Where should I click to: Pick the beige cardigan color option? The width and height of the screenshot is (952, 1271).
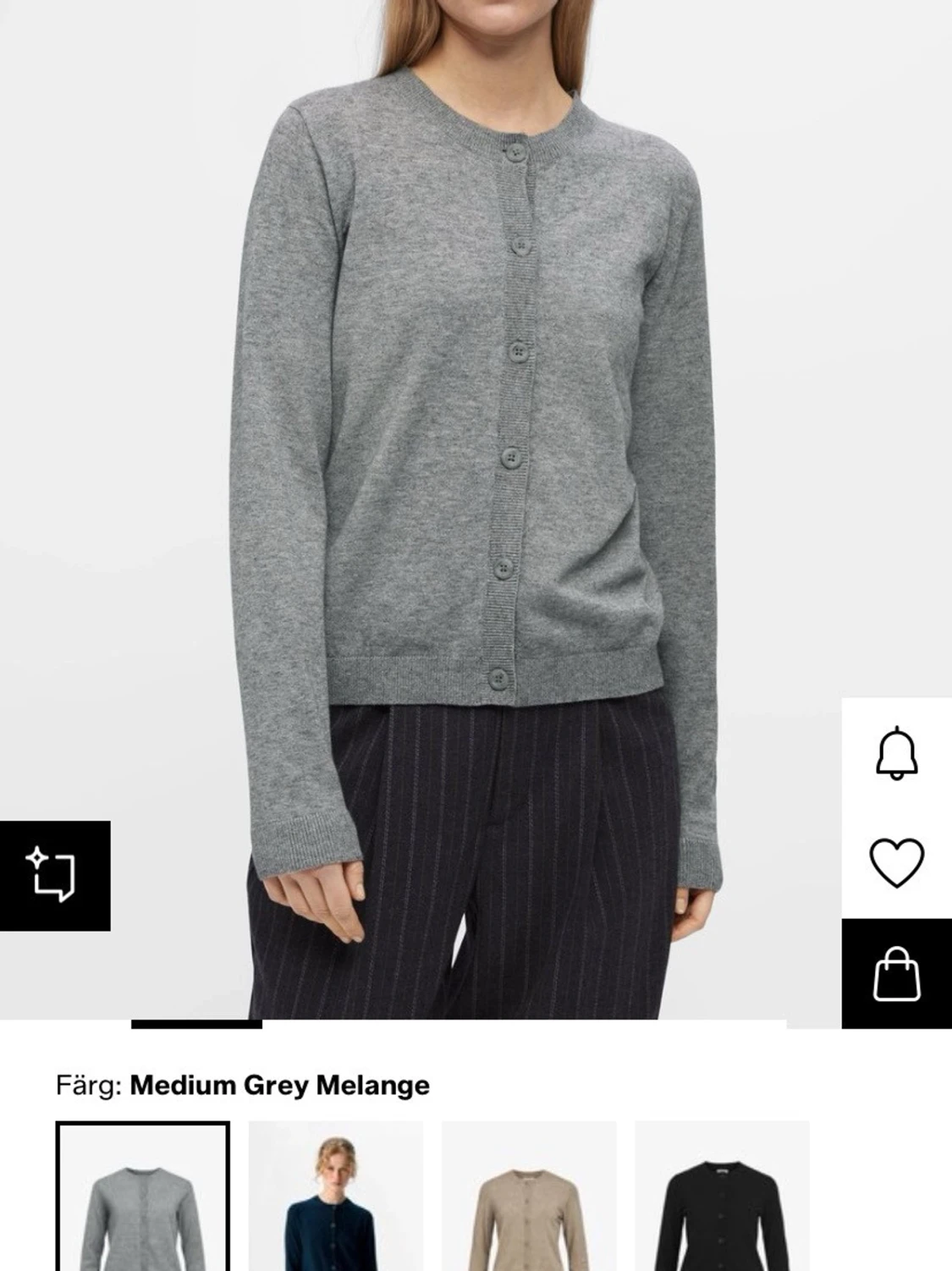coord(529,1197)
